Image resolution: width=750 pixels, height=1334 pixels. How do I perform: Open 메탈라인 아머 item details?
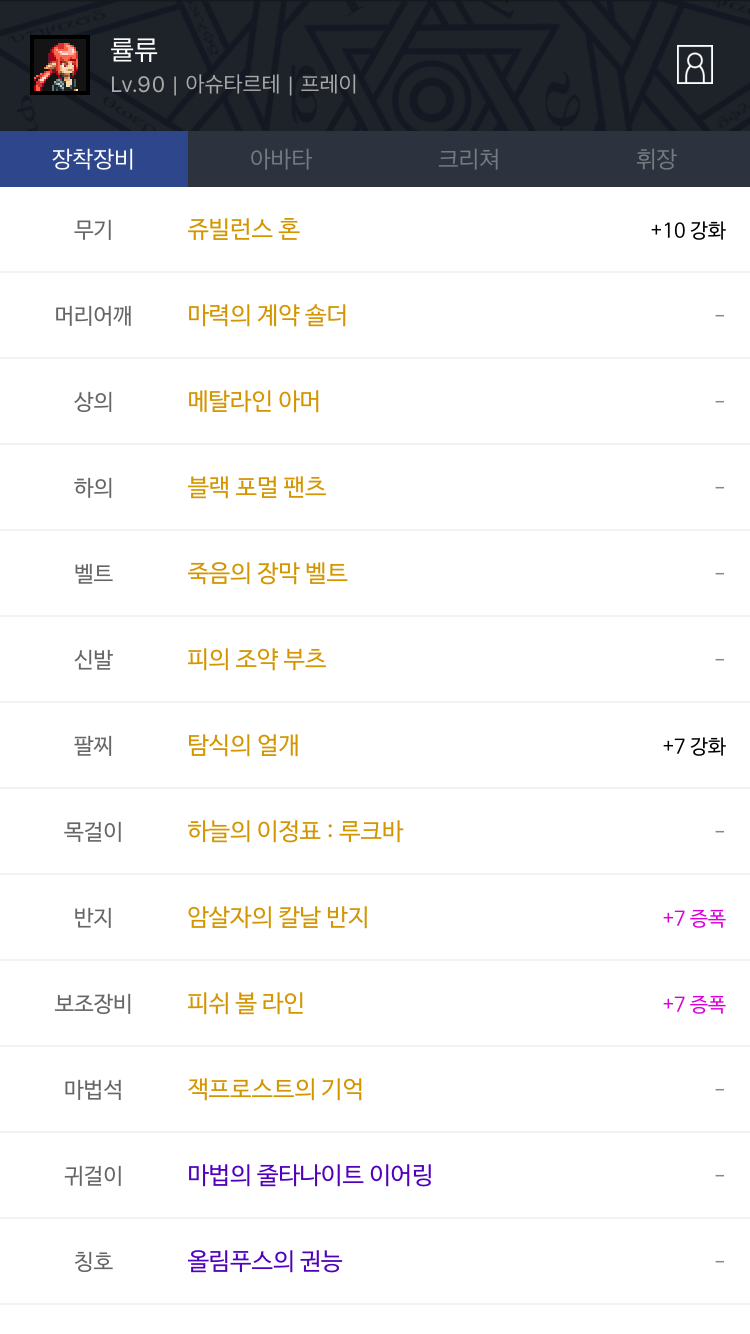(x=254, y=402)
